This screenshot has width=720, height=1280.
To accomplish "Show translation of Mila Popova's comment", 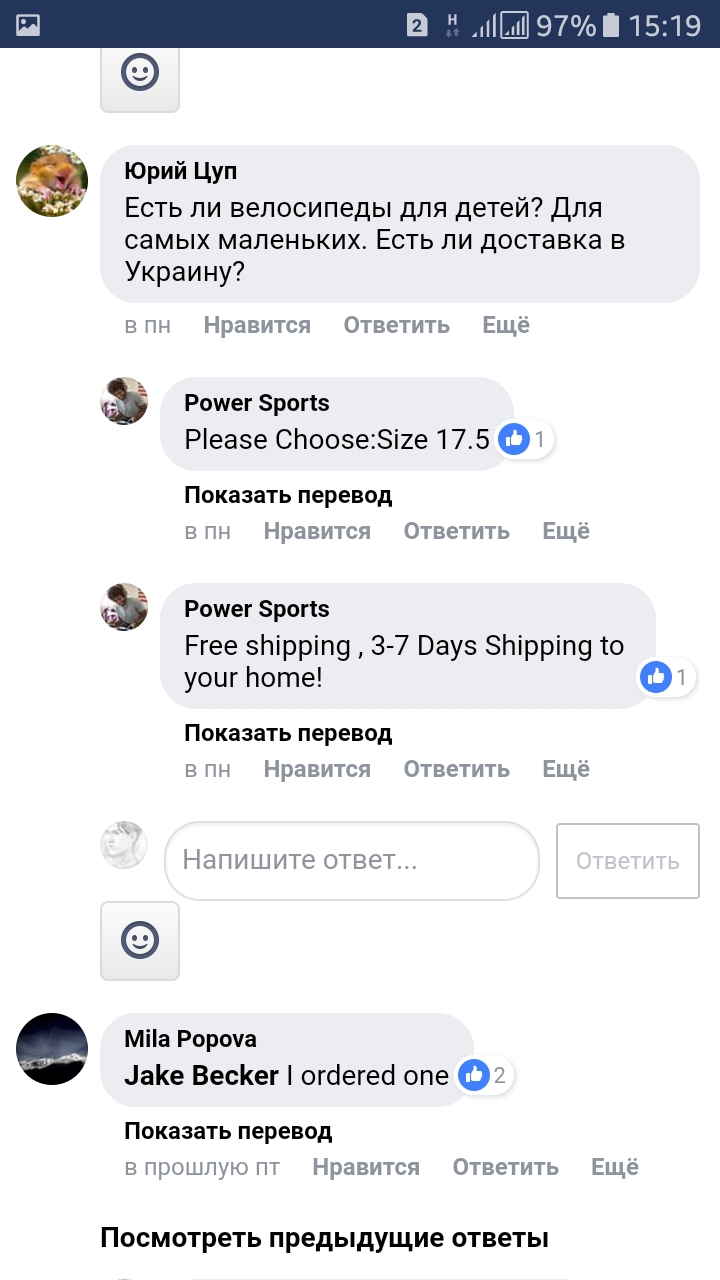I will 228,1131.
